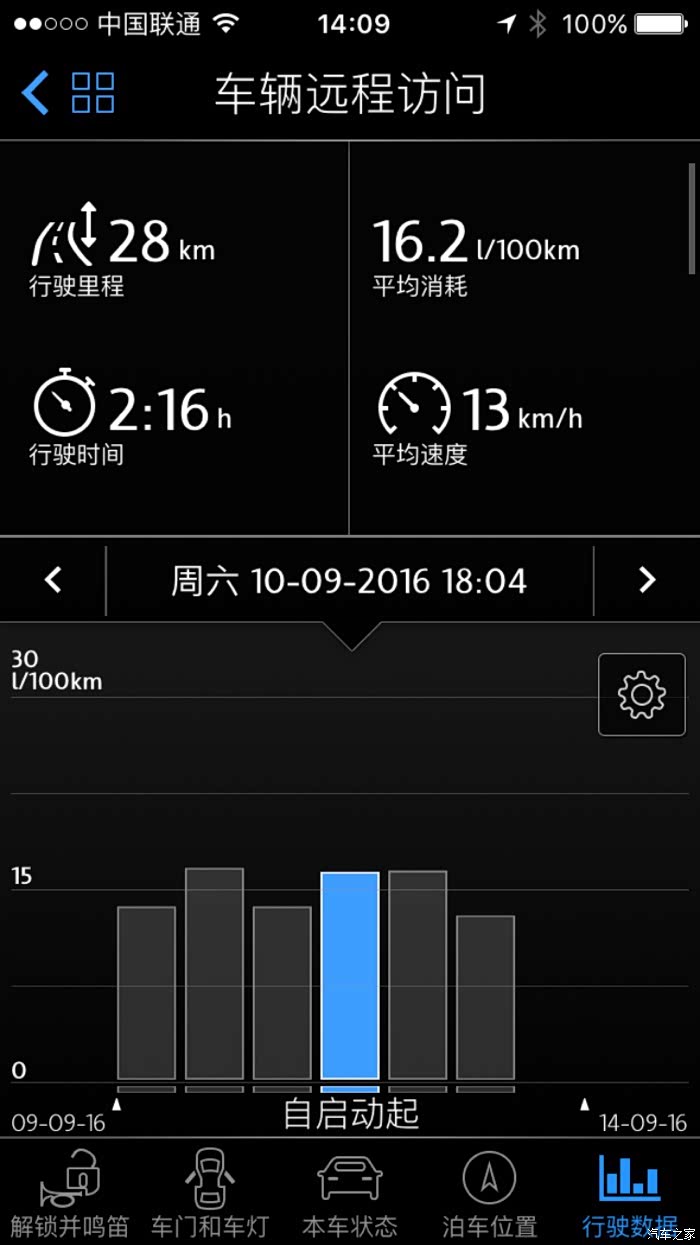Image resolution: width=700 pixels, height=1245 pixels.
Task: Open chart settings gear
Action: 642,694
